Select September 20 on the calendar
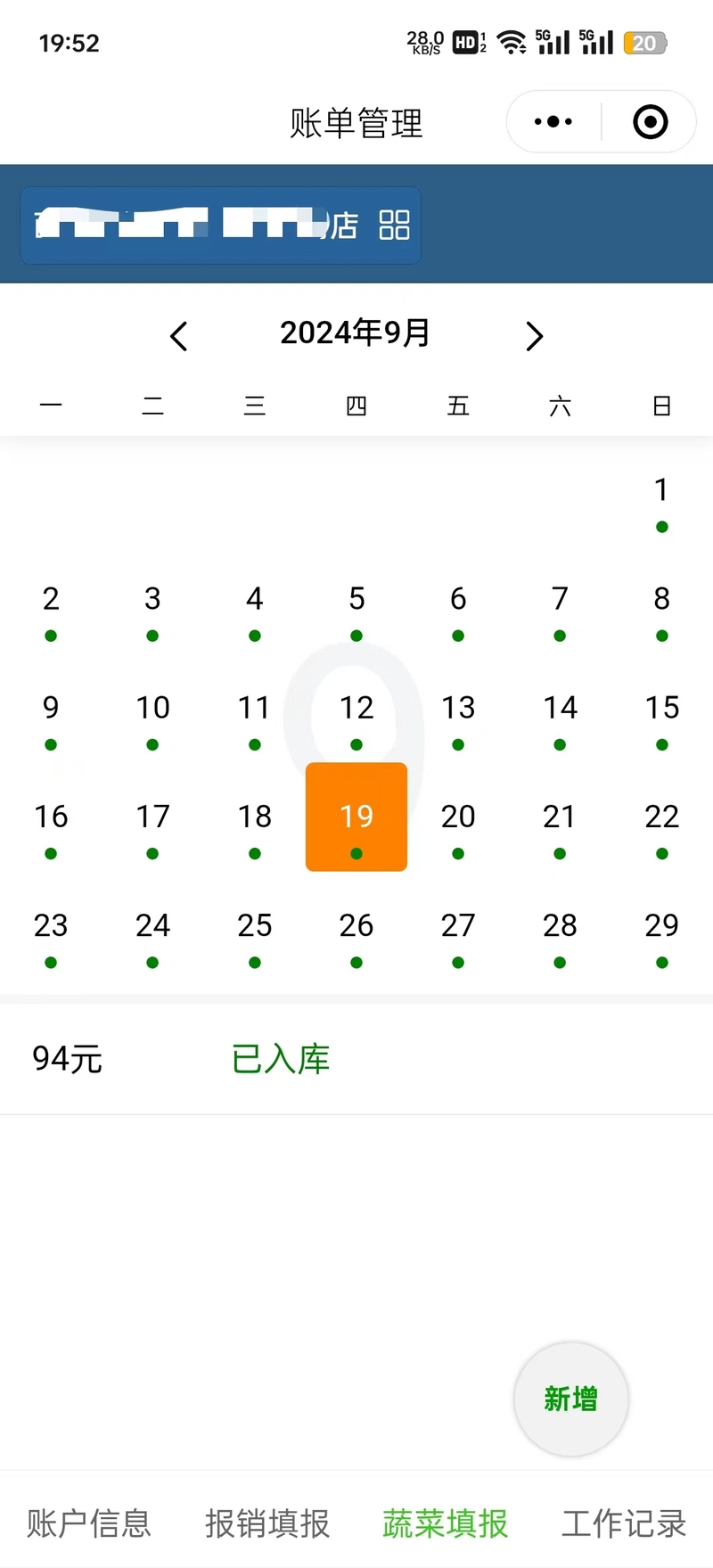713x1568 pixels. [x=458, y=830]
